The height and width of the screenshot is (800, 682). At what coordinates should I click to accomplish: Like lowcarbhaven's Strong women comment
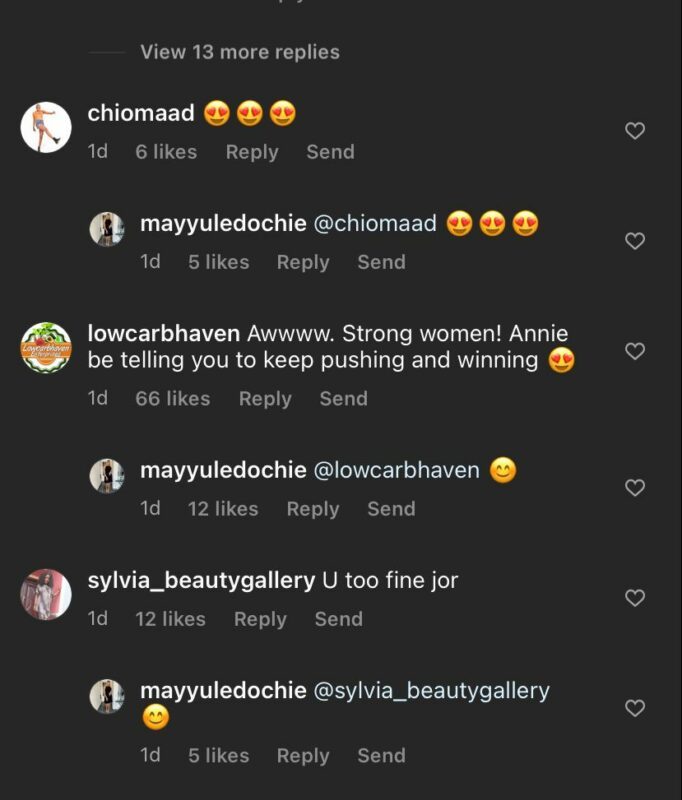(x=634, y=351)
